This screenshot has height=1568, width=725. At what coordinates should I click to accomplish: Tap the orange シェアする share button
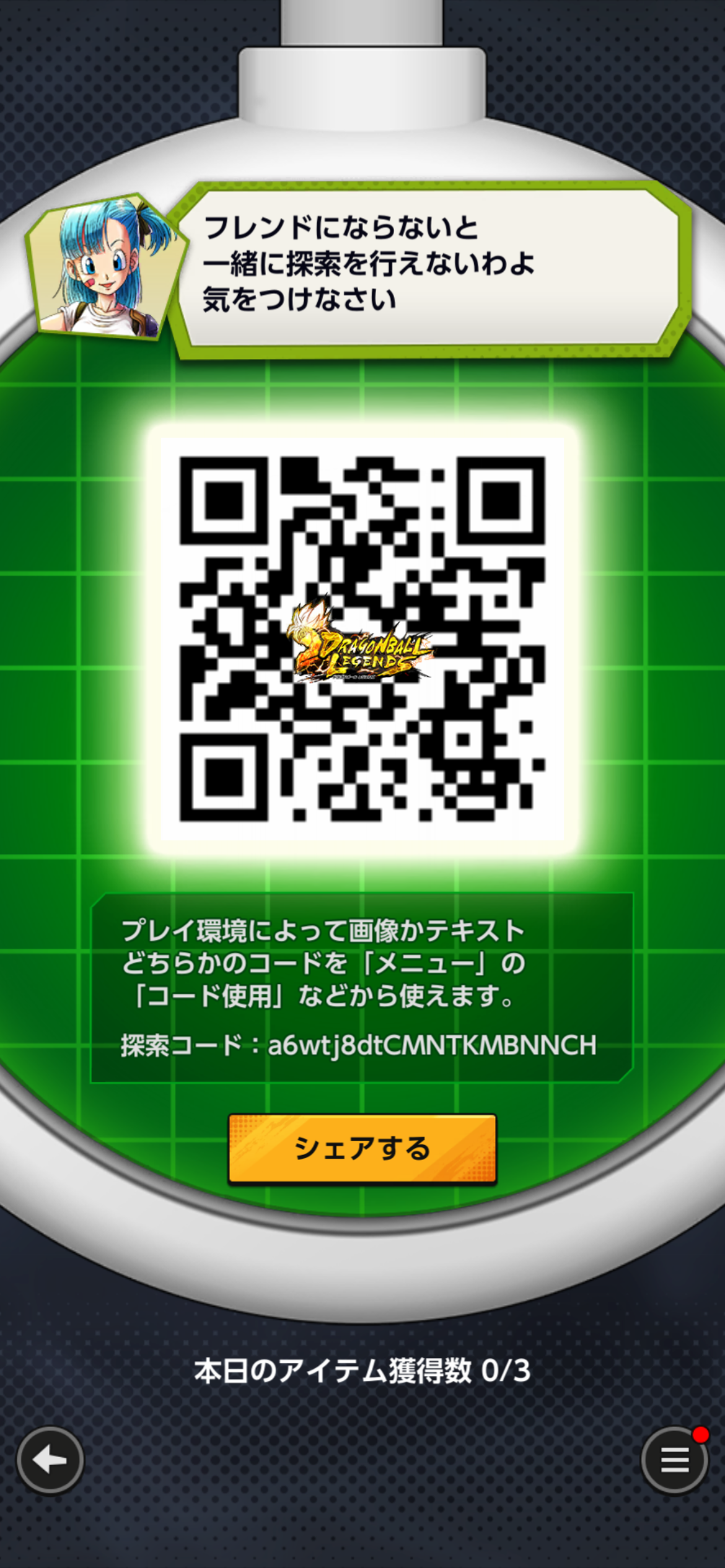362,1149
